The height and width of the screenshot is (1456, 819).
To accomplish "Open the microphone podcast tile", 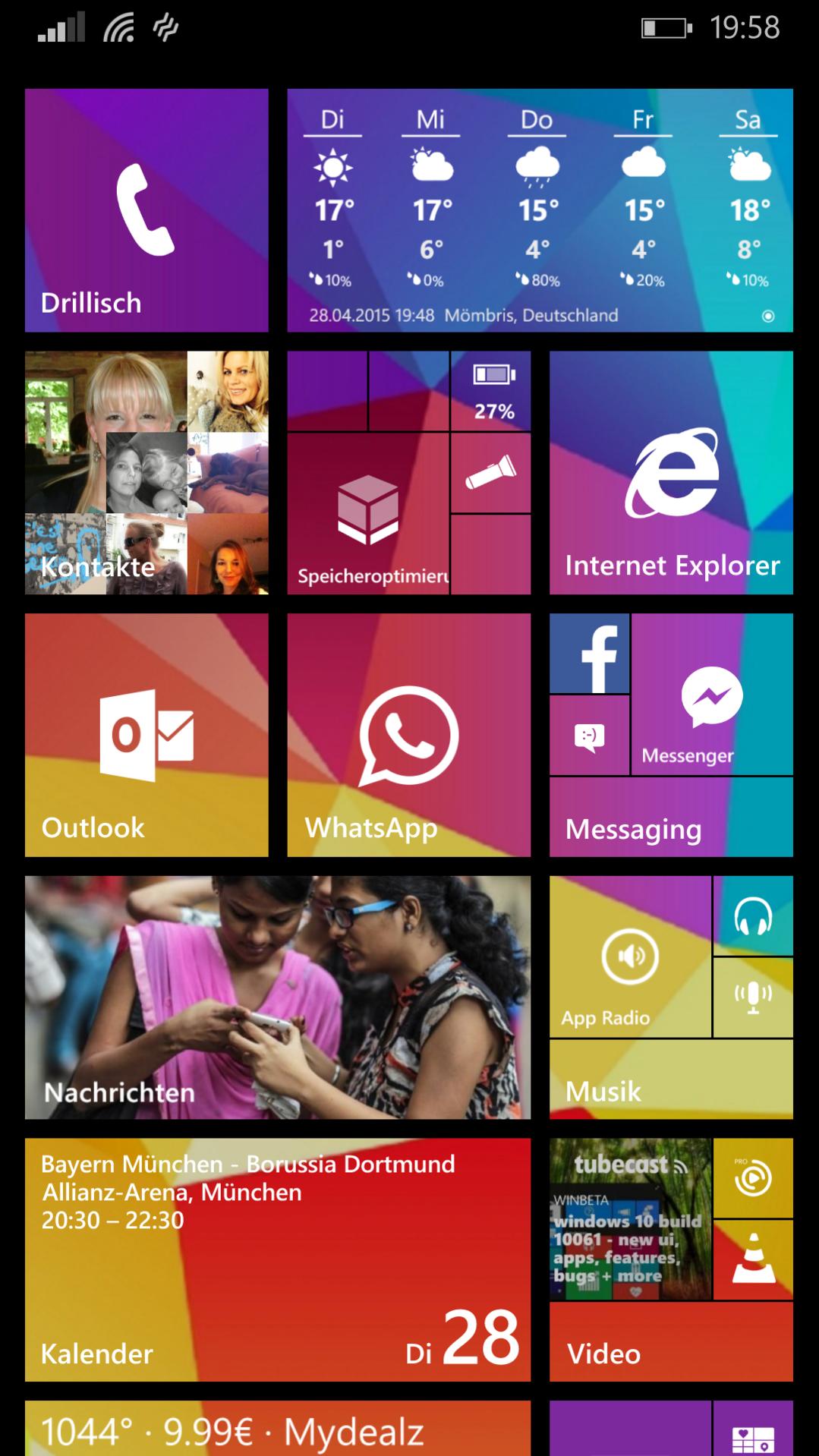I will coord(753,997).
